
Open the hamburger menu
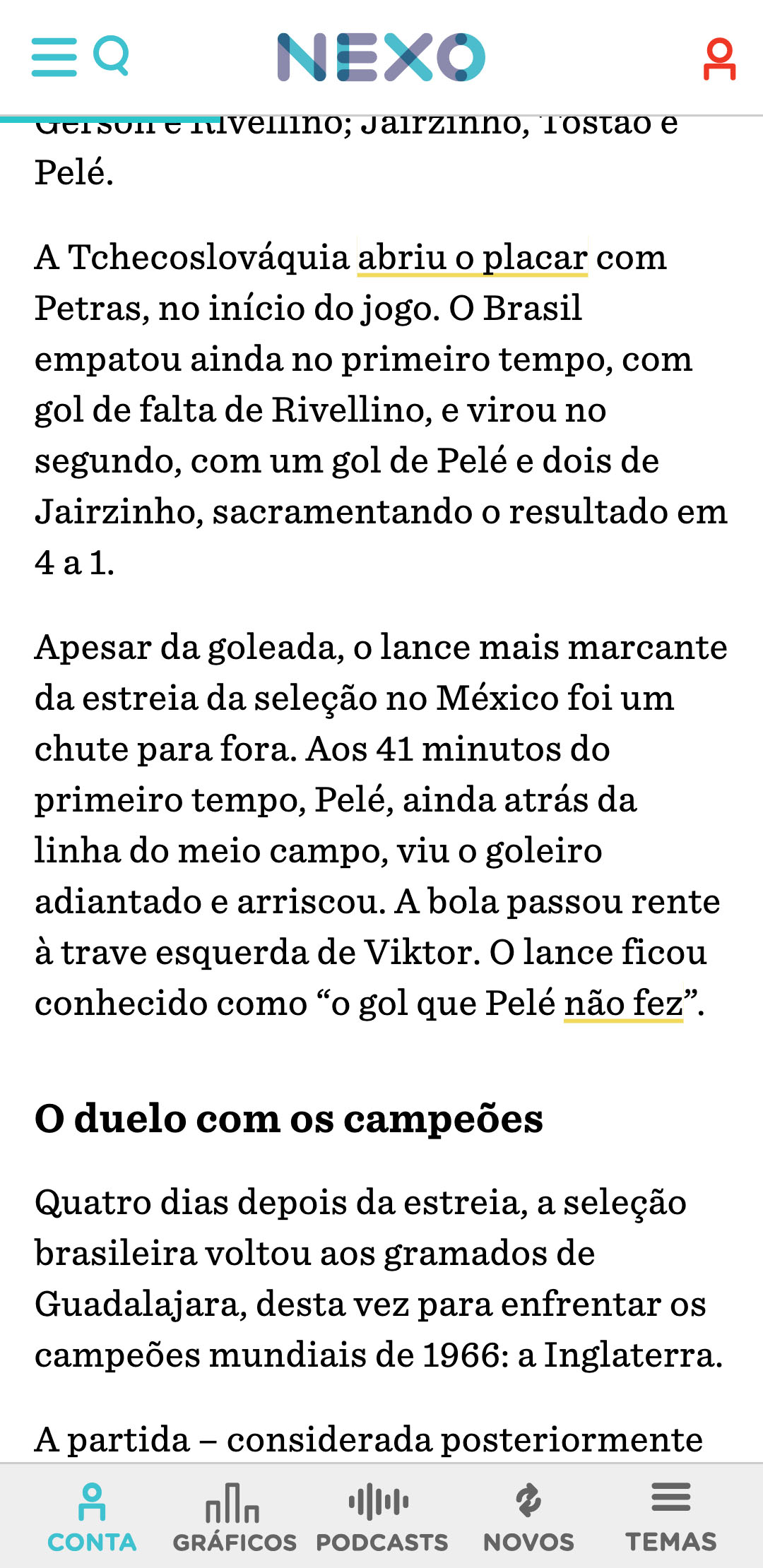[54, 57]
